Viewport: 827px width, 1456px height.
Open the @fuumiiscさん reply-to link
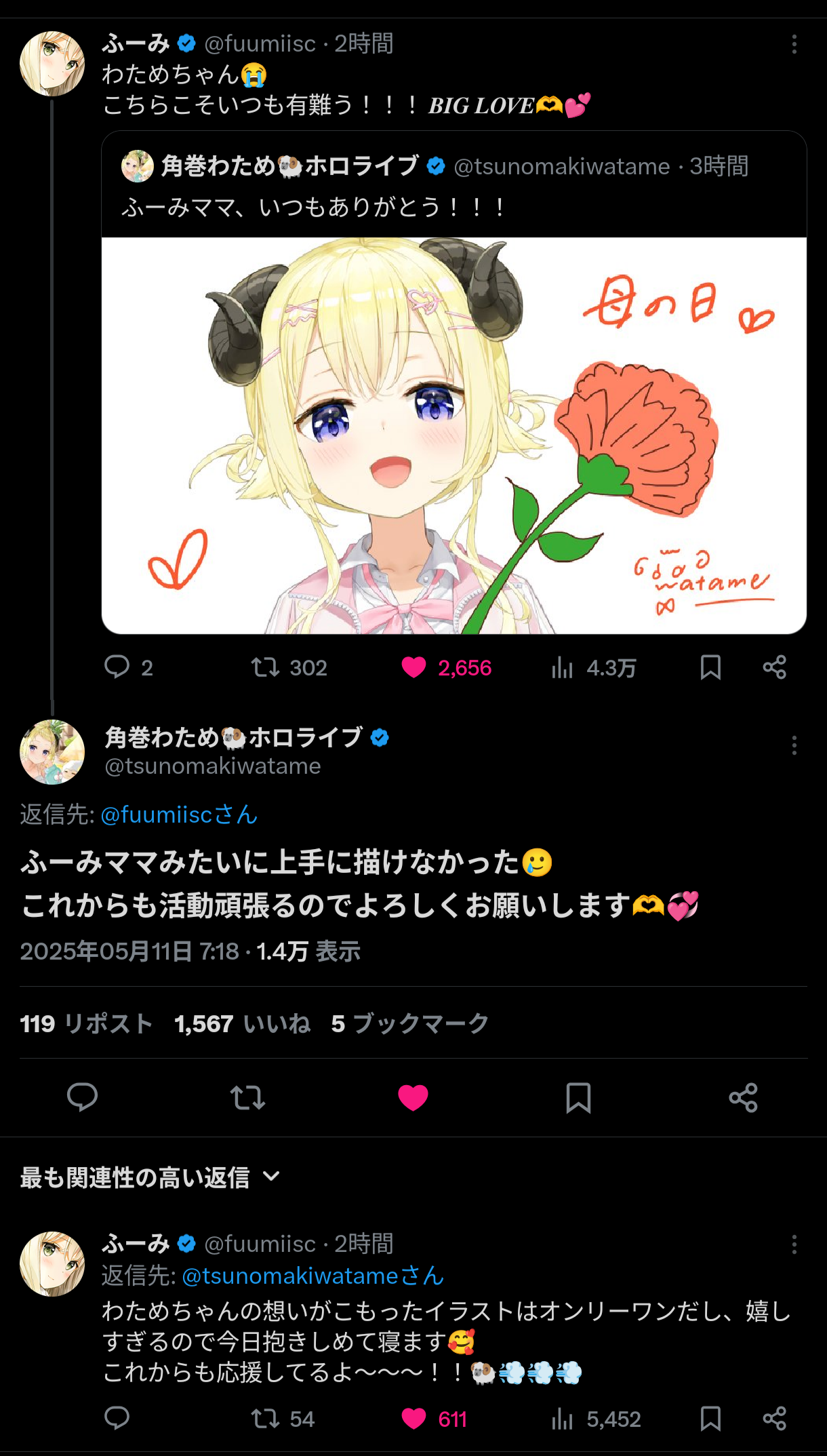[x=179, y=814]
